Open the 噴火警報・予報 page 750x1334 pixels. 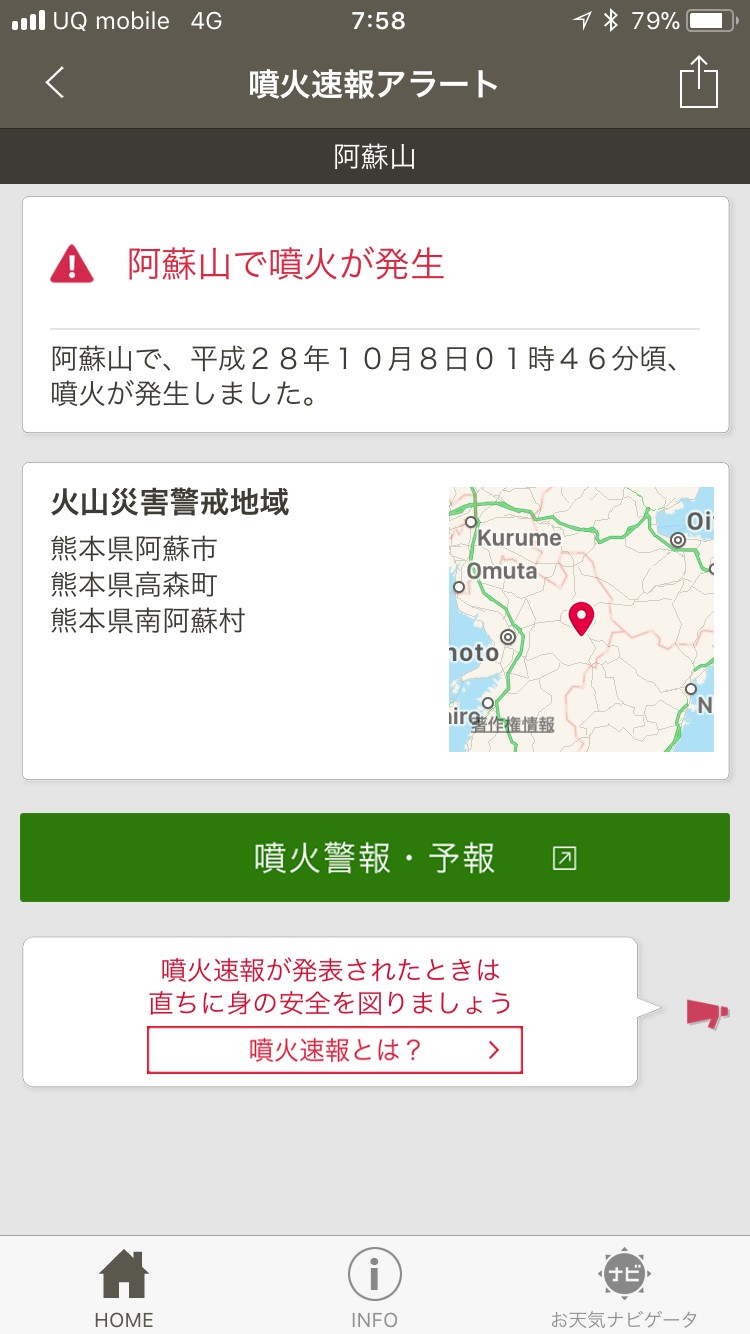(x=375, y=858)
